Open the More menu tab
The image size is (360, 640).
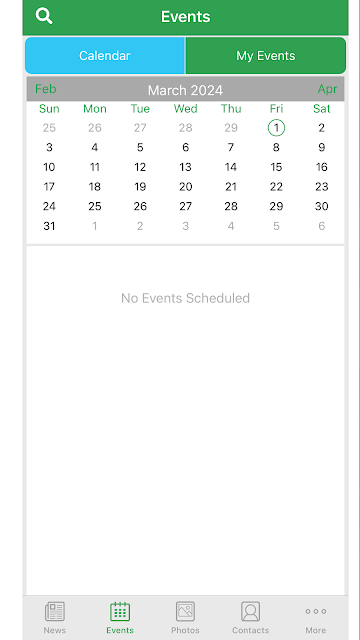point(316,618)
